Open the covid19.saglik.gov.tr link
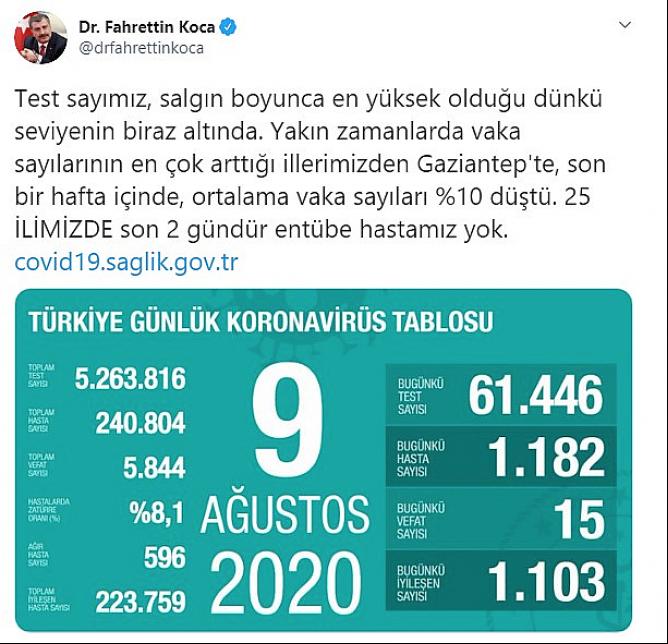This screenshot has width=668, height=644. click(127, 262)
